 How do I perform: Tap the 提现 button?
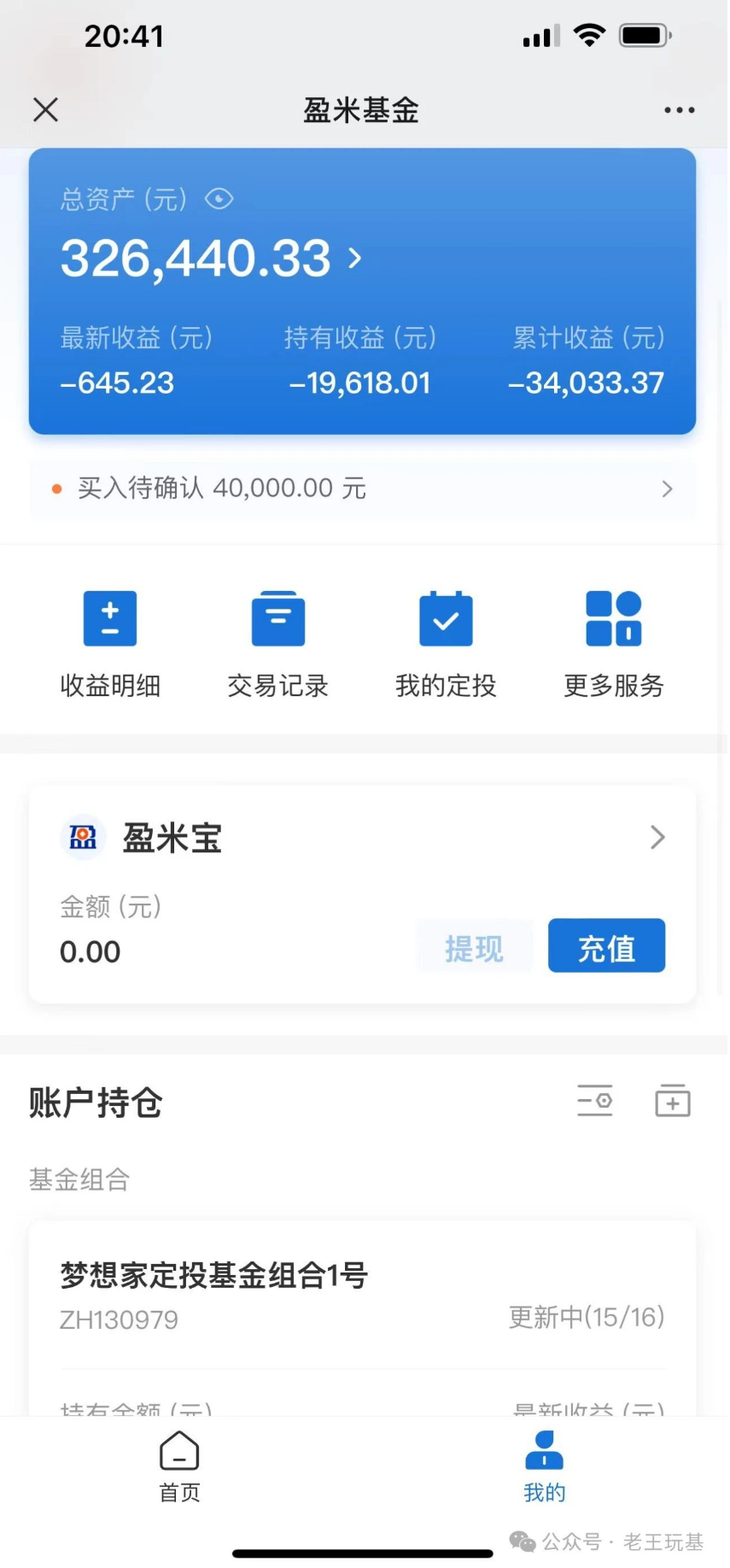pyautogui.click(x=475, y=946)
